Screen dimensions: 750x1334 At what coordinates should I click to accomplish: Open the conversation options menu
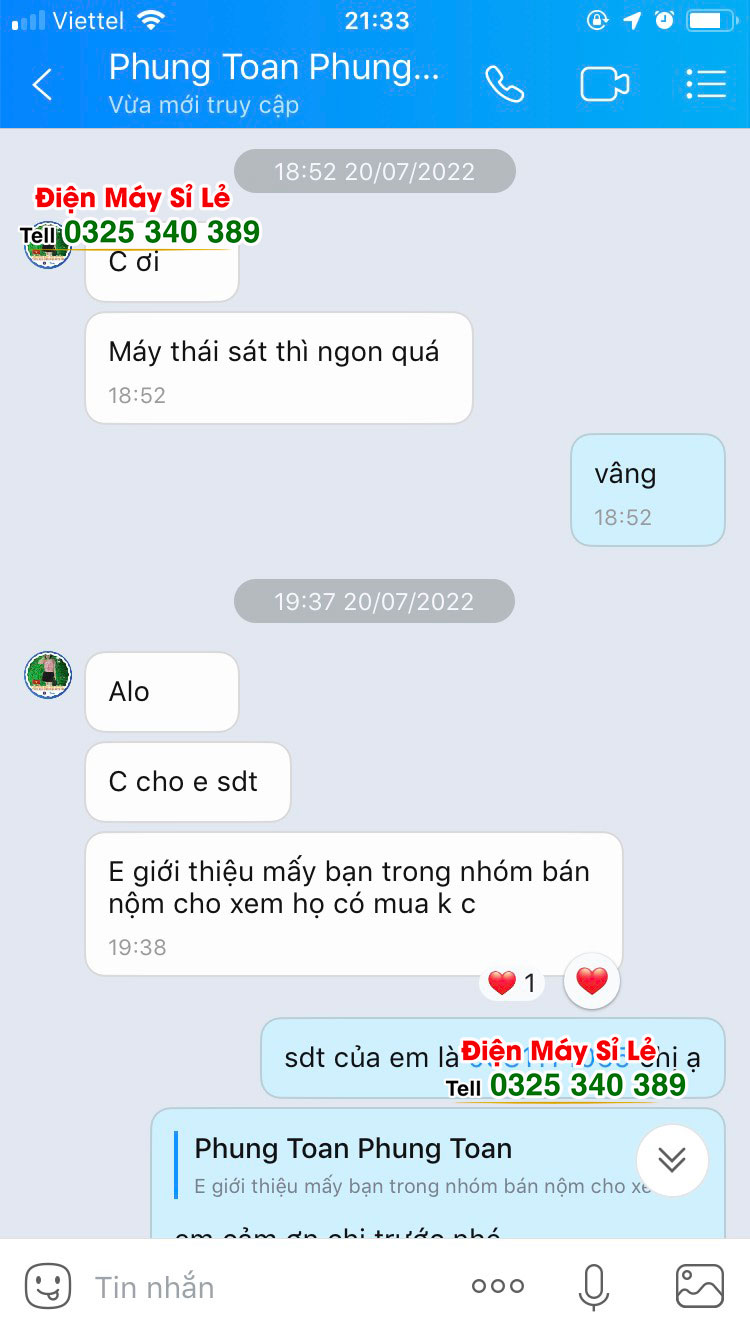(706, 85)
